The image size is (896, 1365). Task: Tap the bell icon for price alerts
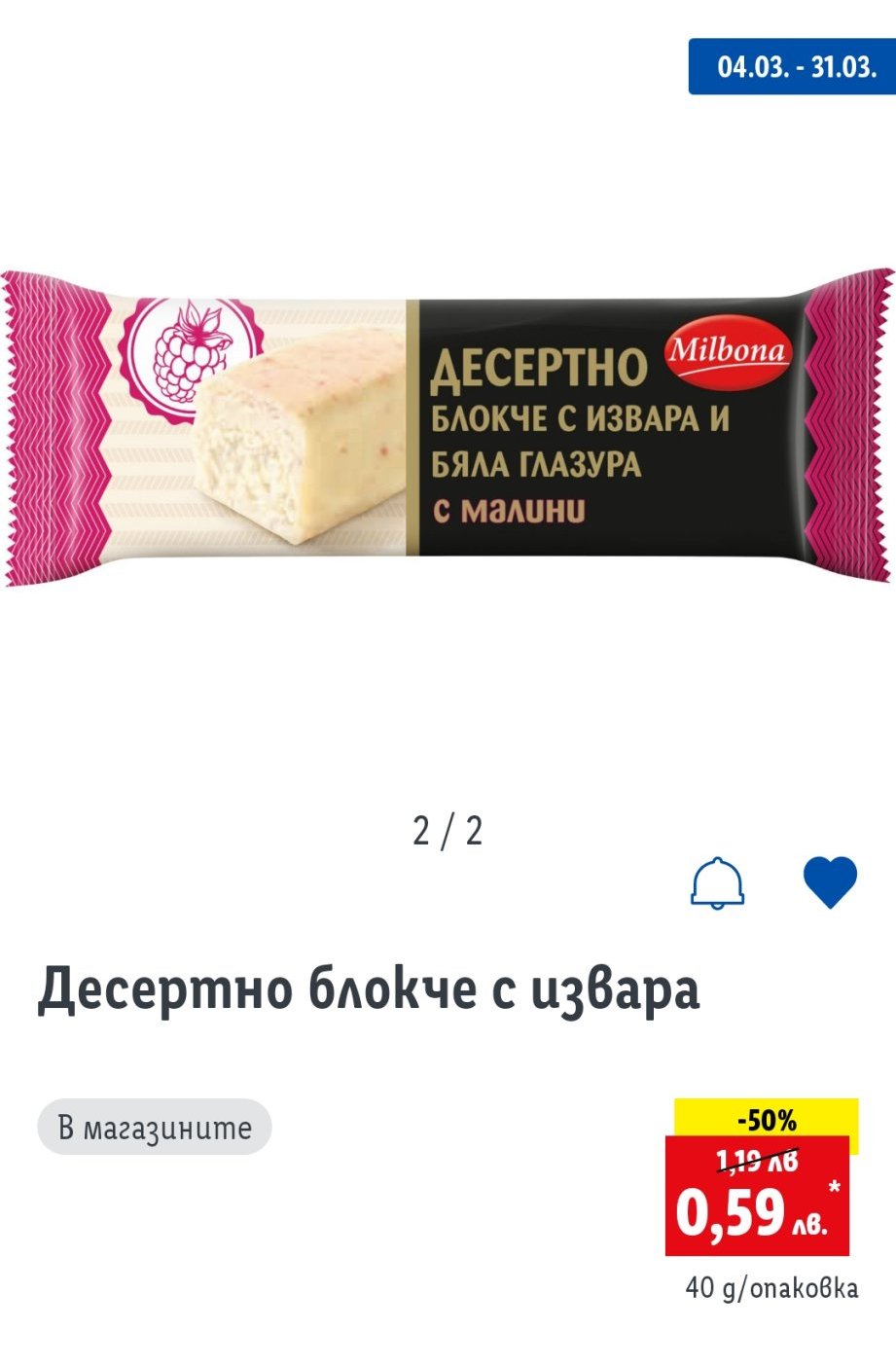717,883
